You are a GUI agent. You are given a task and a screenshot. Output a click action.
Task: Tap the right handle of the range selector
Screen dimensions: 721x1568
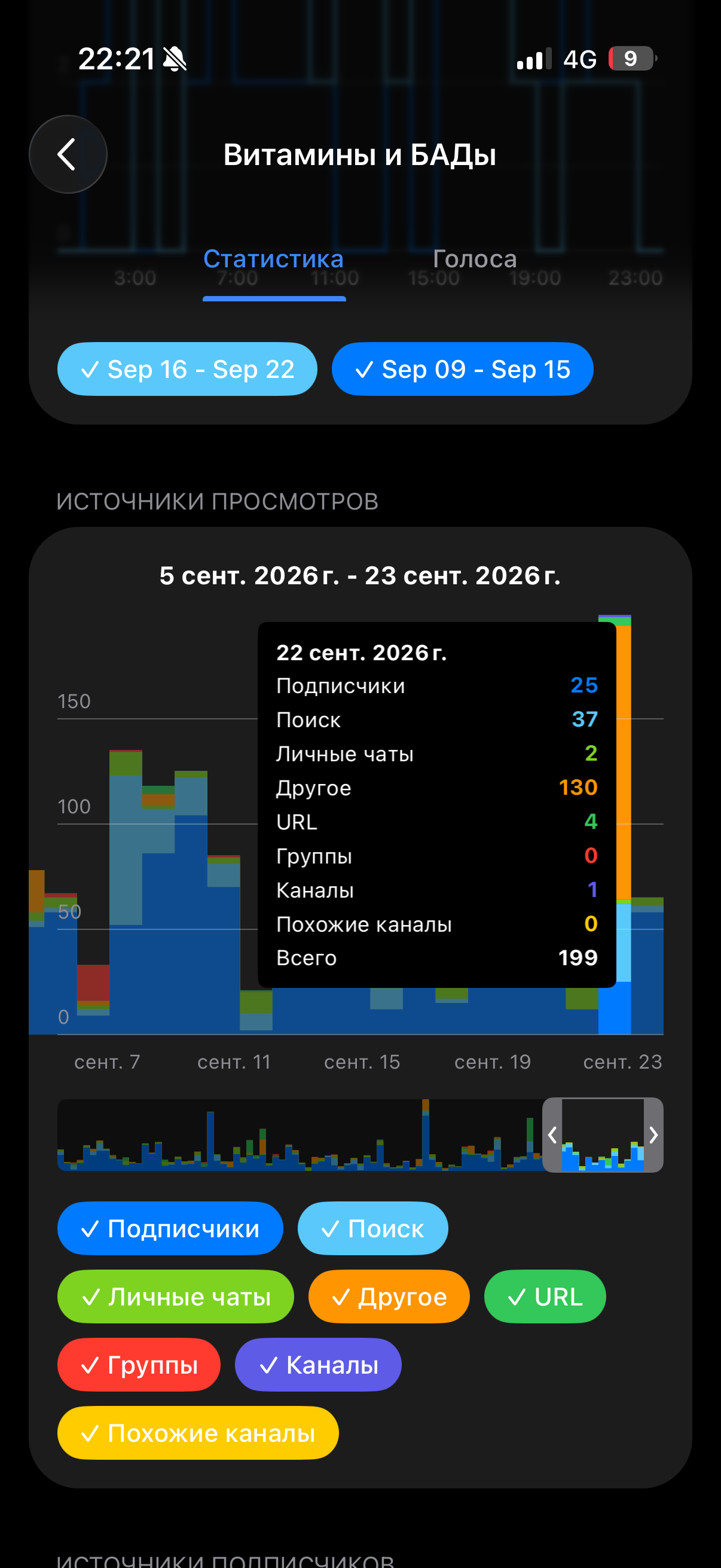point(653,1134)
